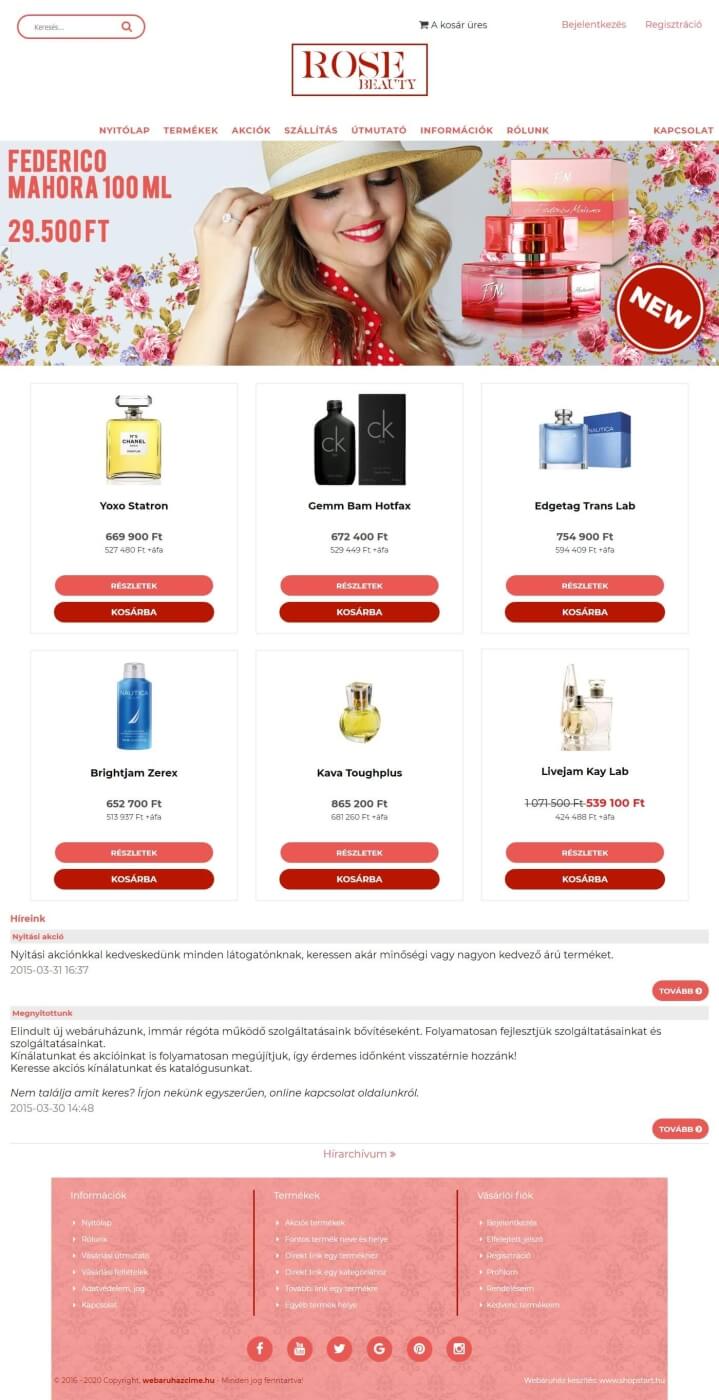Switch to AKCIÓK section

(x=251, y=130)
